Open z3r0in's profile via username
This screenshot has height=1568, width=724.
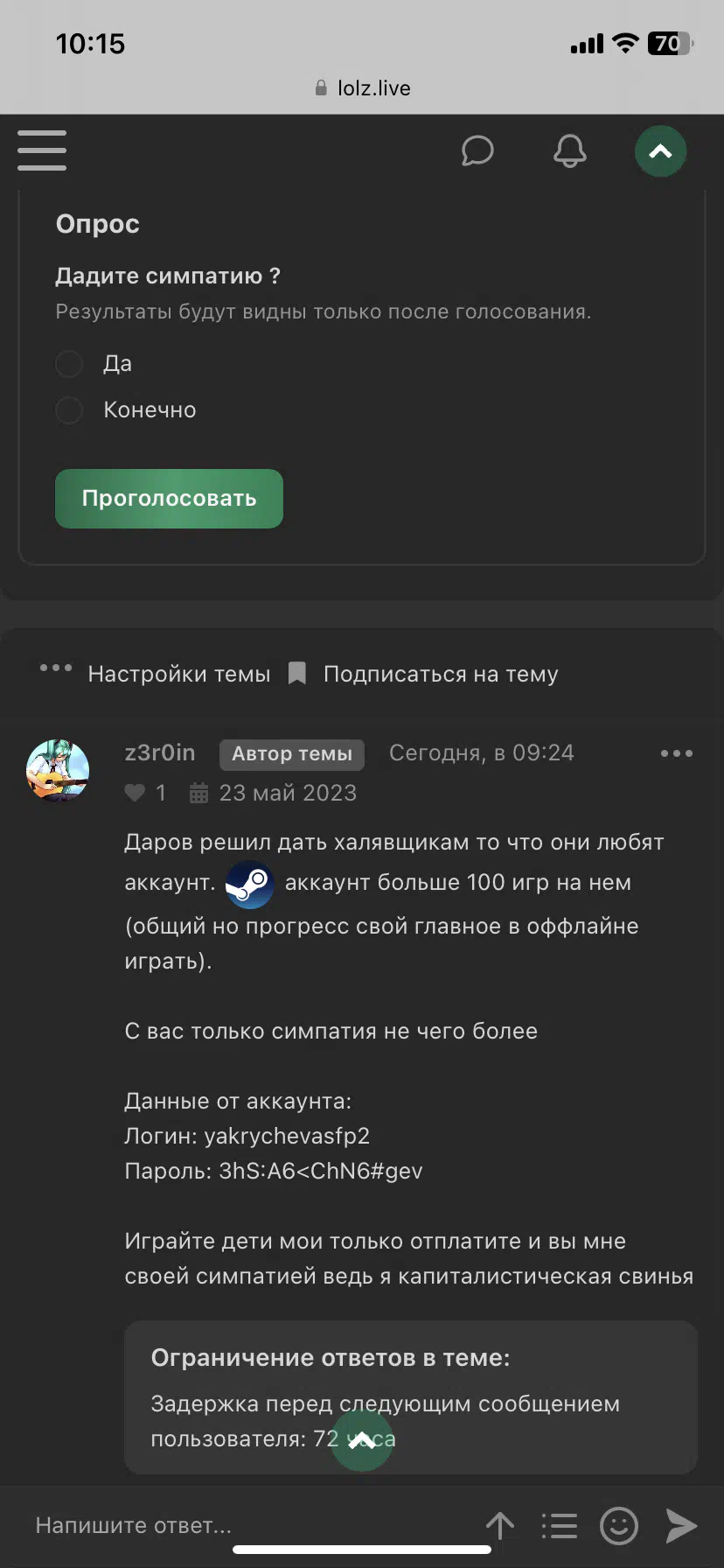pyautogui.click(x=160, y=752)
